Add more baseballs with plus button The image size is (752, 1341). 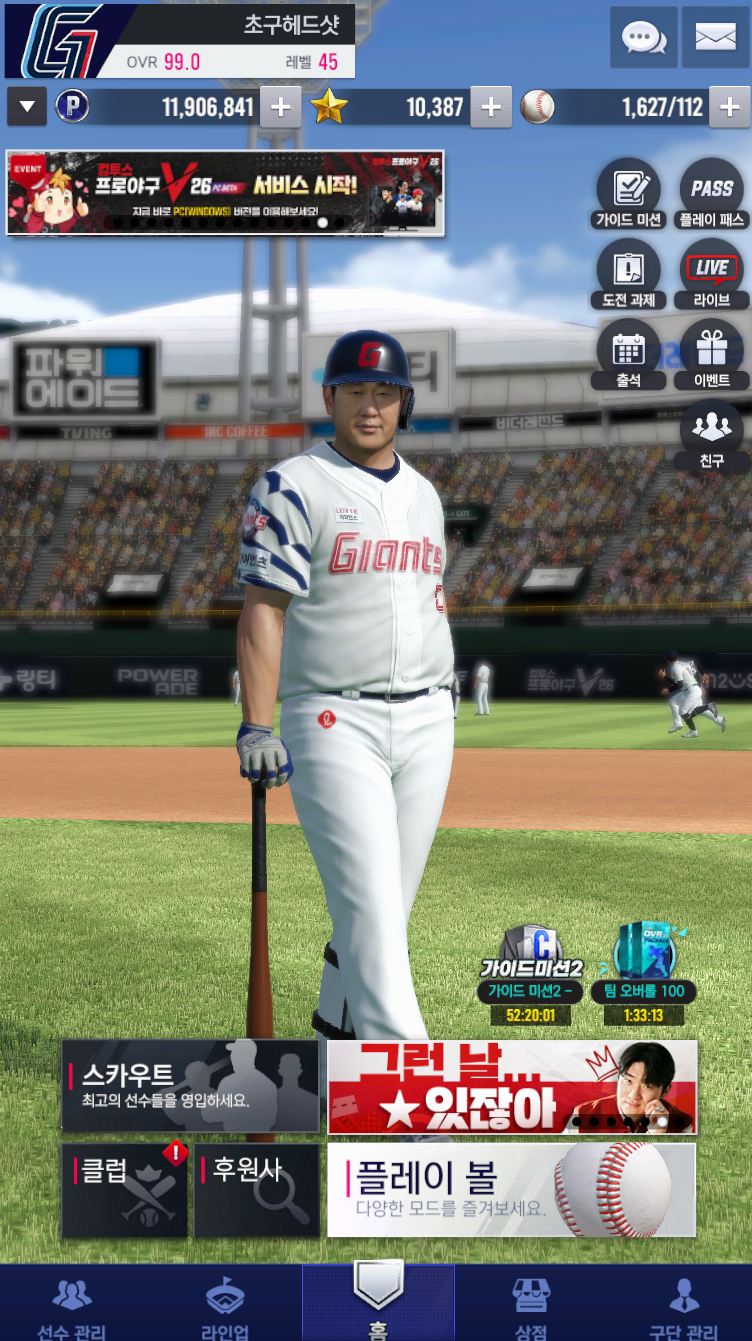pos(729,107)
